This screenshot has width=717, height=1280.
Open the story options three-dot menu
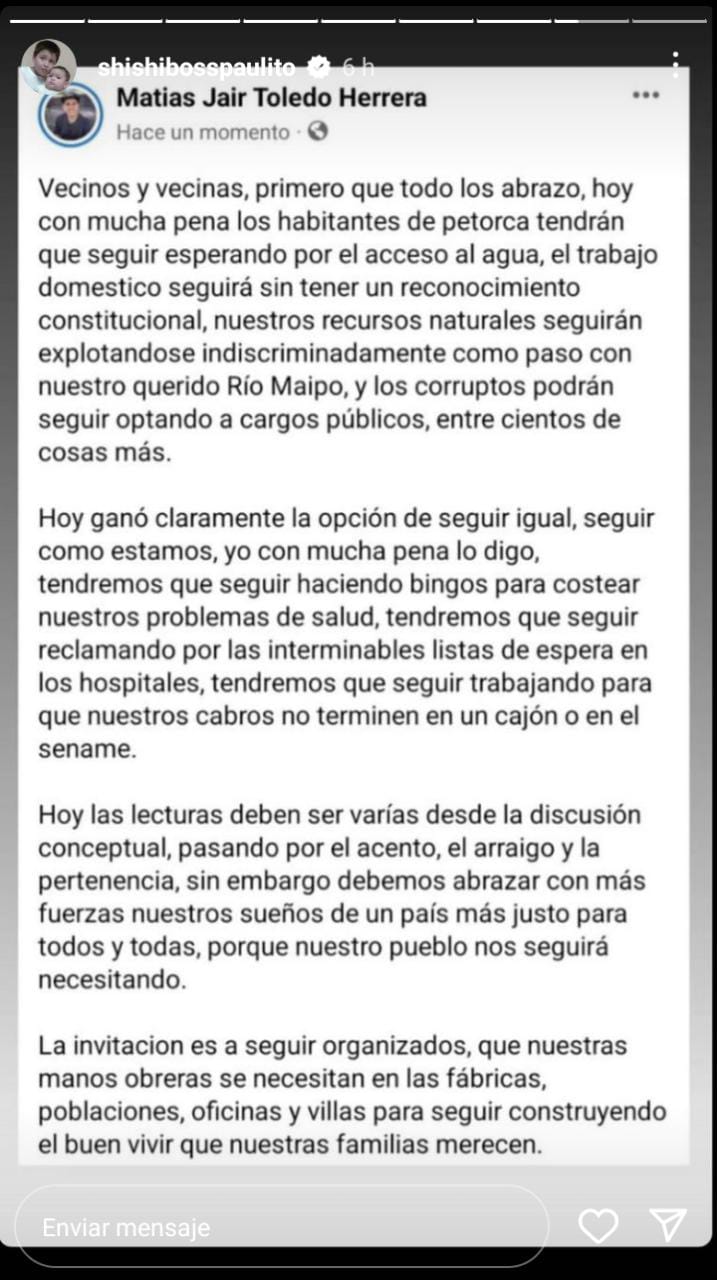677,65
